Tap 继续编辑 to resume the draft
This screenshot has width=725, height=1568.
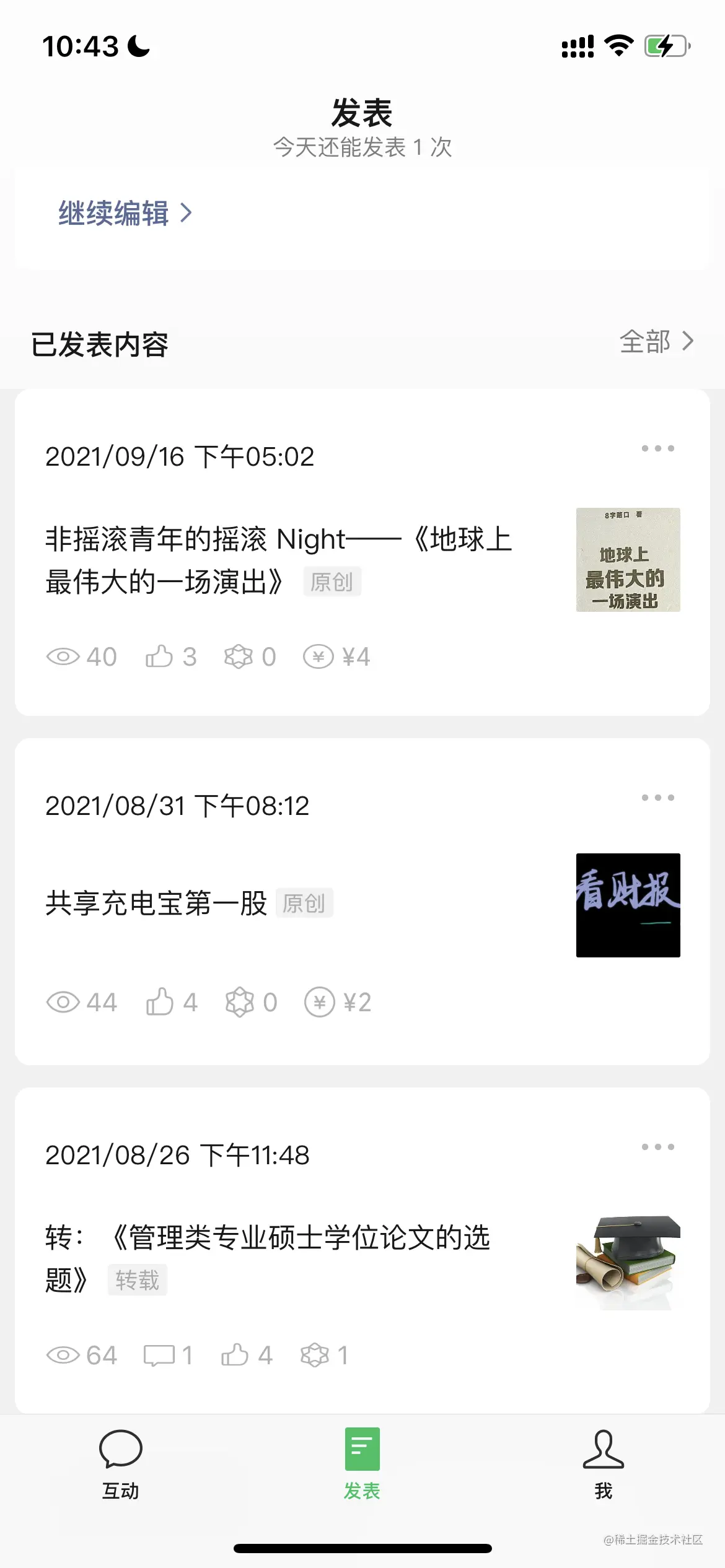[125, 214]
